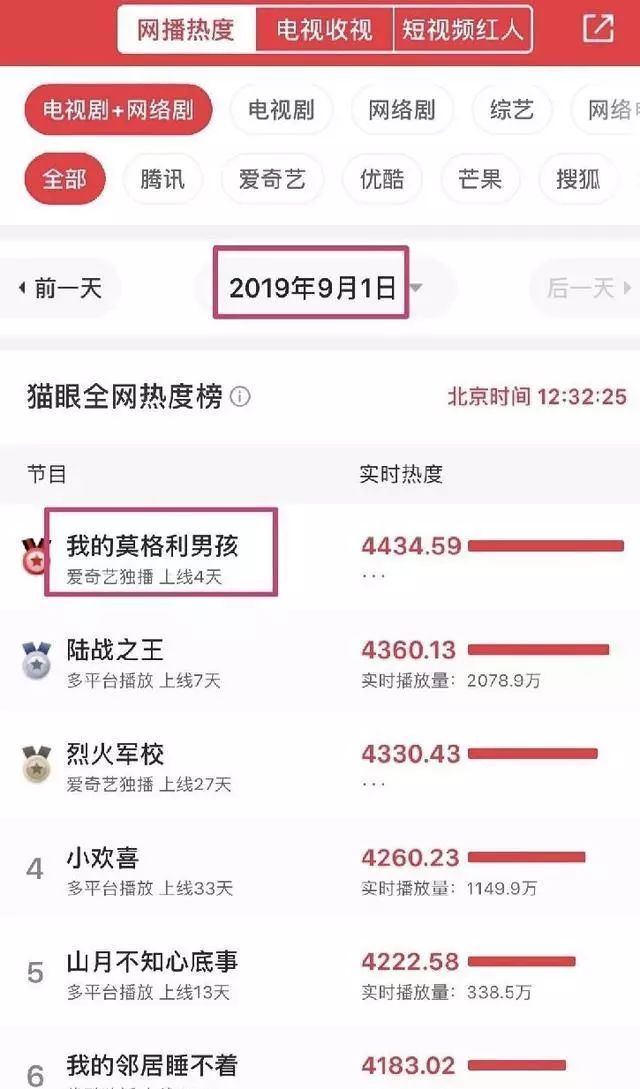Go to the previous day 前一天
640x1089 pixels.
62,289
